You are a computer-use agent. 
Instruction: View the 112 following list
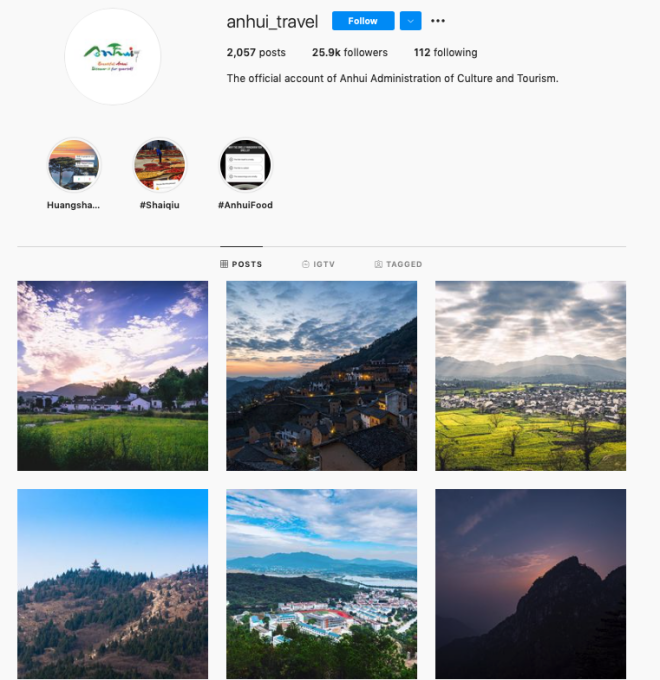pos(445,53)
